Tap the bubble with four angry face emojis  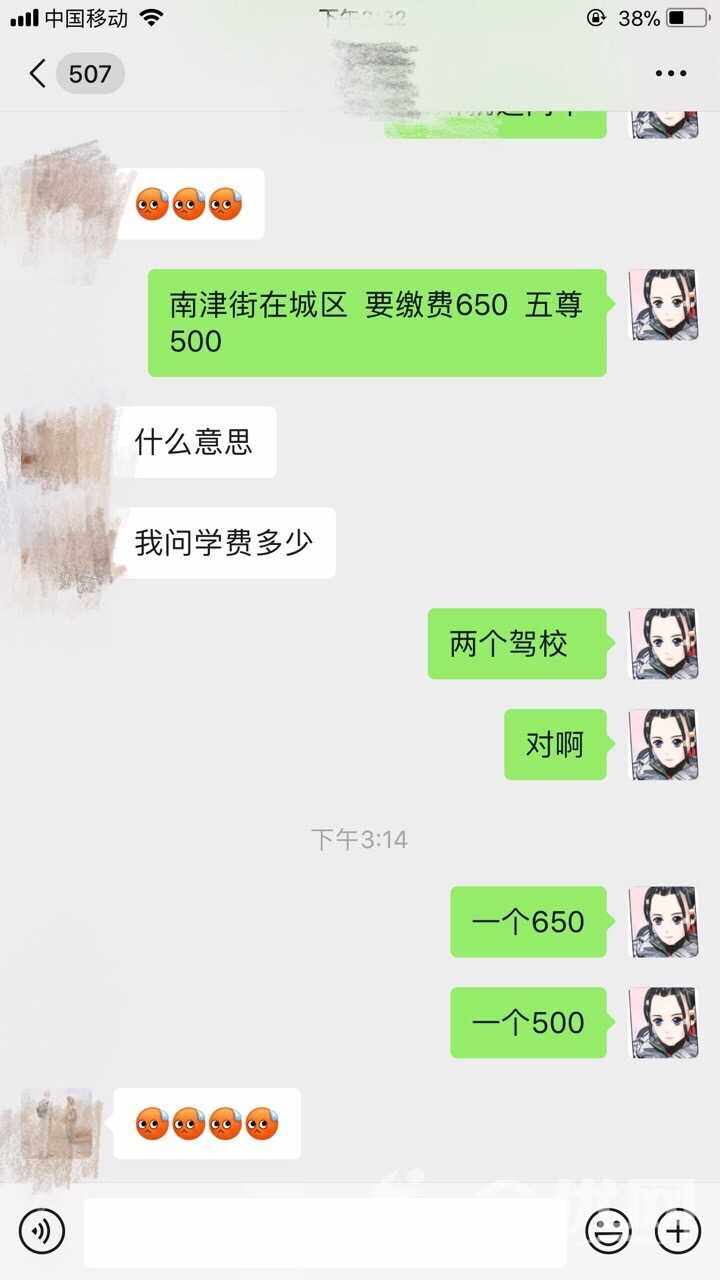(x=205, y=1123)
